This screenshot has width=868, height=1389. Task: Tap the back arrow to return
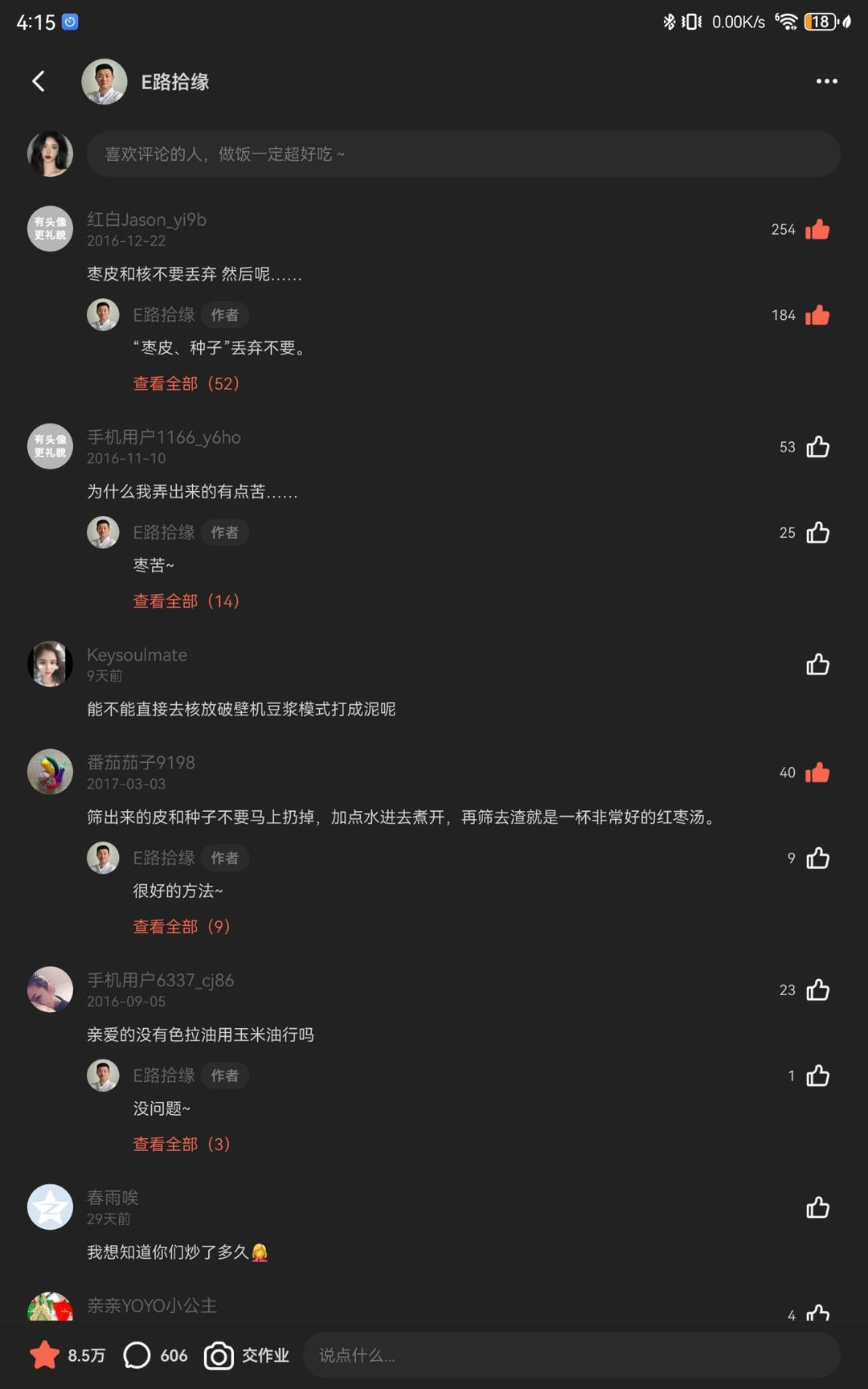(38, 81)
